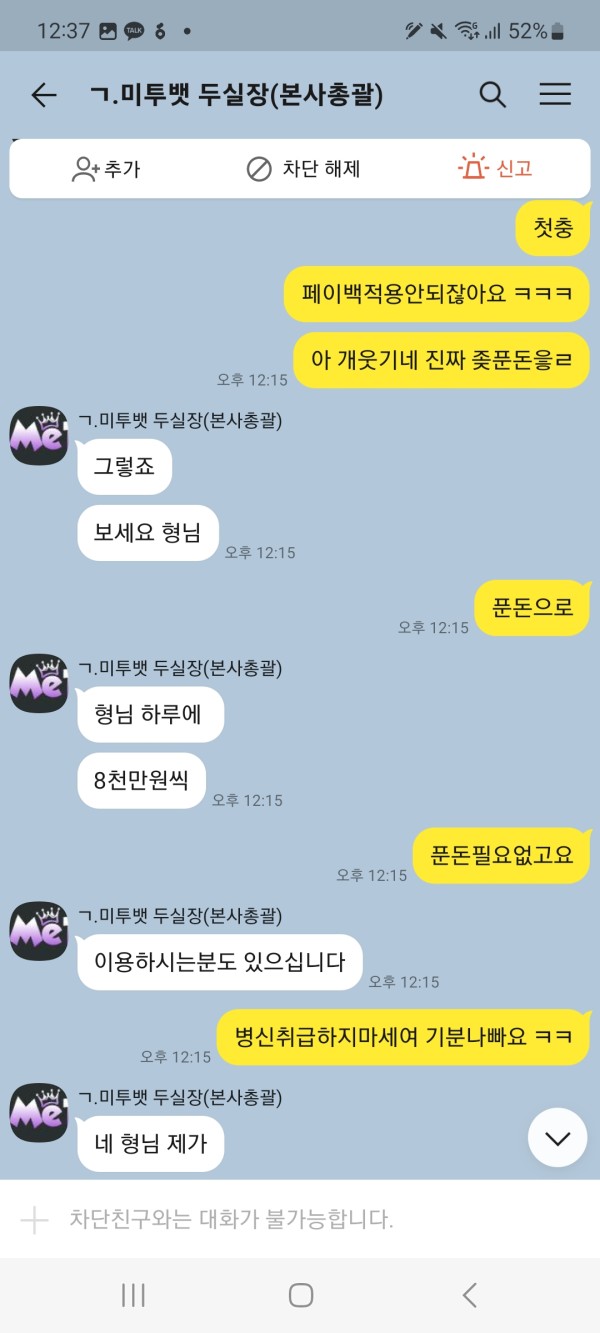Open system recent apps
Viewport: 600px width, 1333px height.
pyautogui.click(x=133, y=1295)
